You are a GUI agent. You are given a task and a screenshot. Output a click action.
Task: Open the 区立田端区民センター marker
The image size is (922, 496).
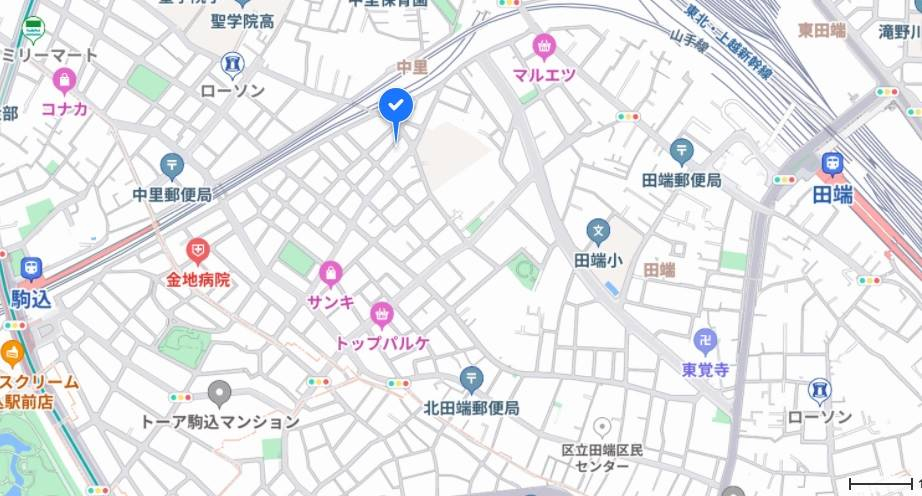[x=601, y=428]
